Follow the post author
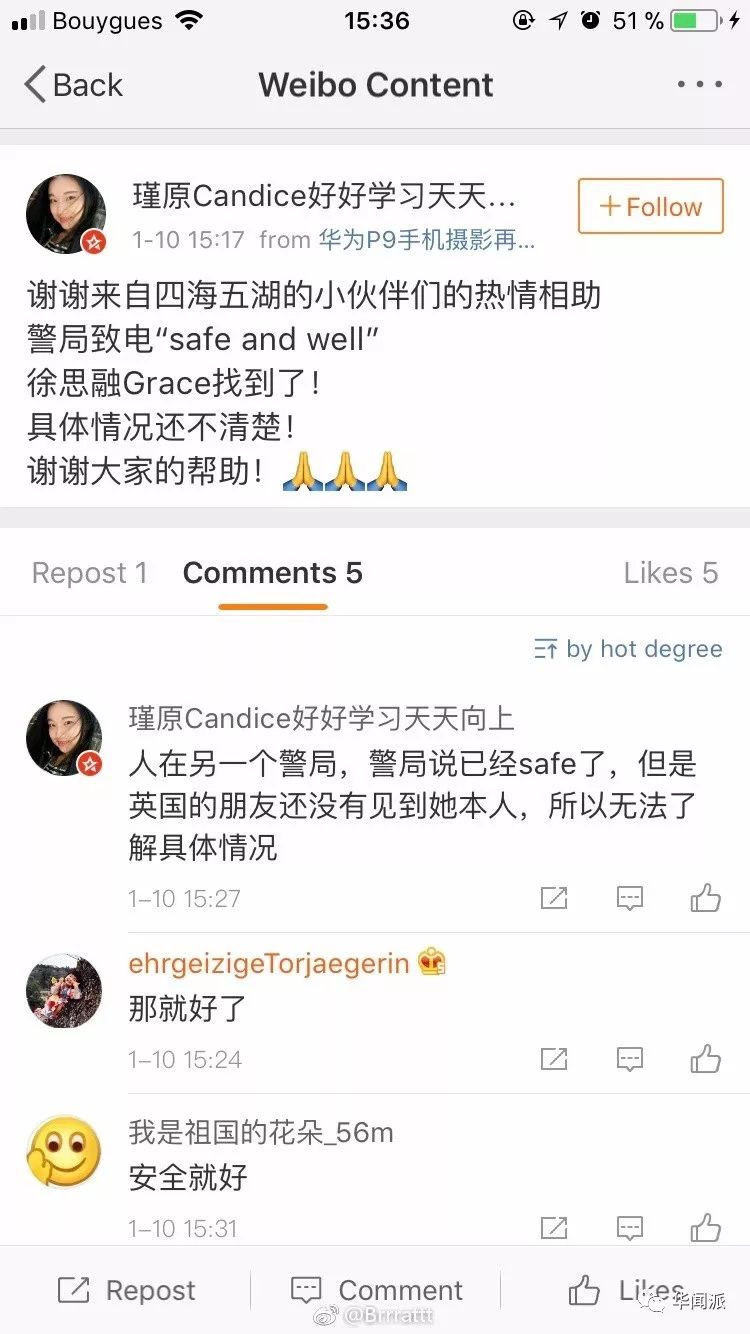 click(x=650, y=207)
